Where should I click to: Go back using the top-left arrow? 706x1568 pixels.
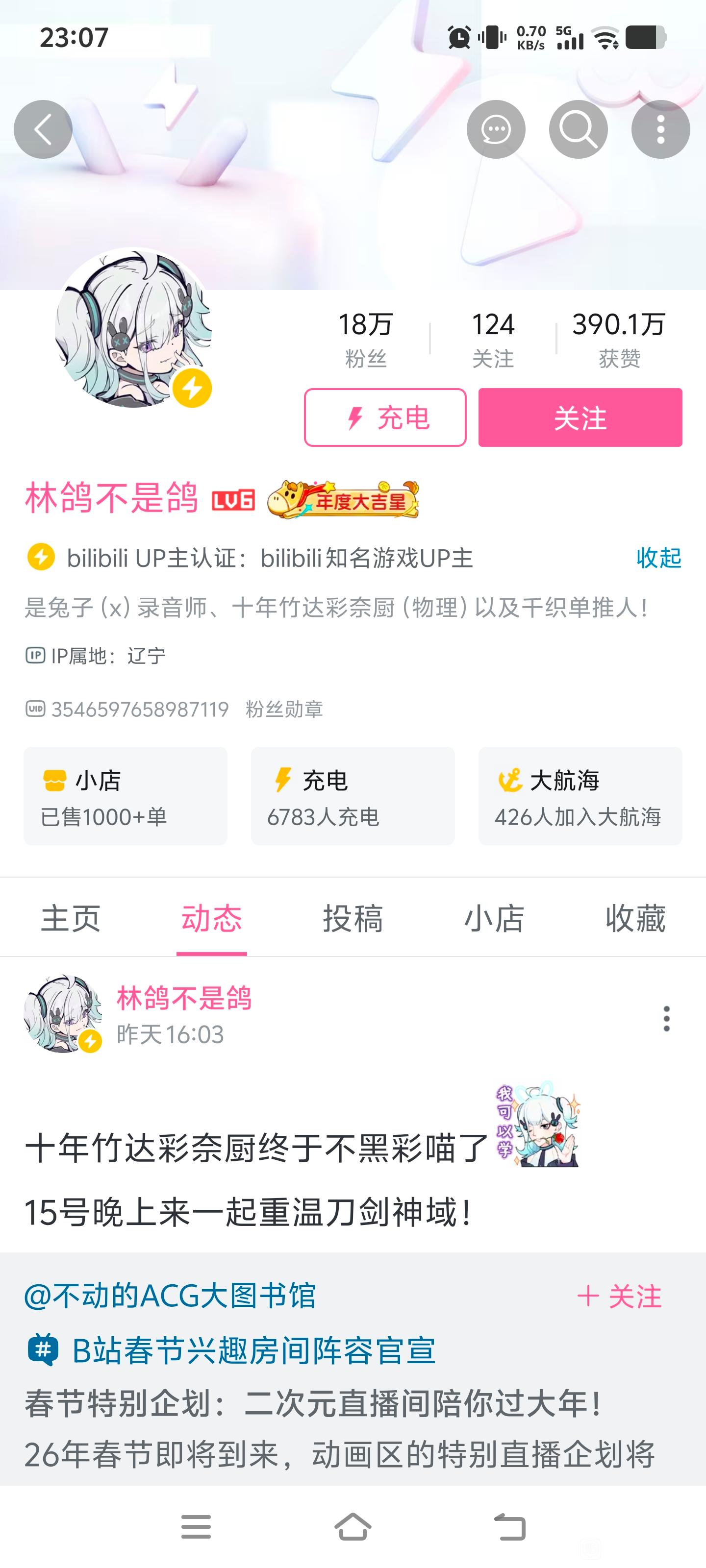[43, 130]
